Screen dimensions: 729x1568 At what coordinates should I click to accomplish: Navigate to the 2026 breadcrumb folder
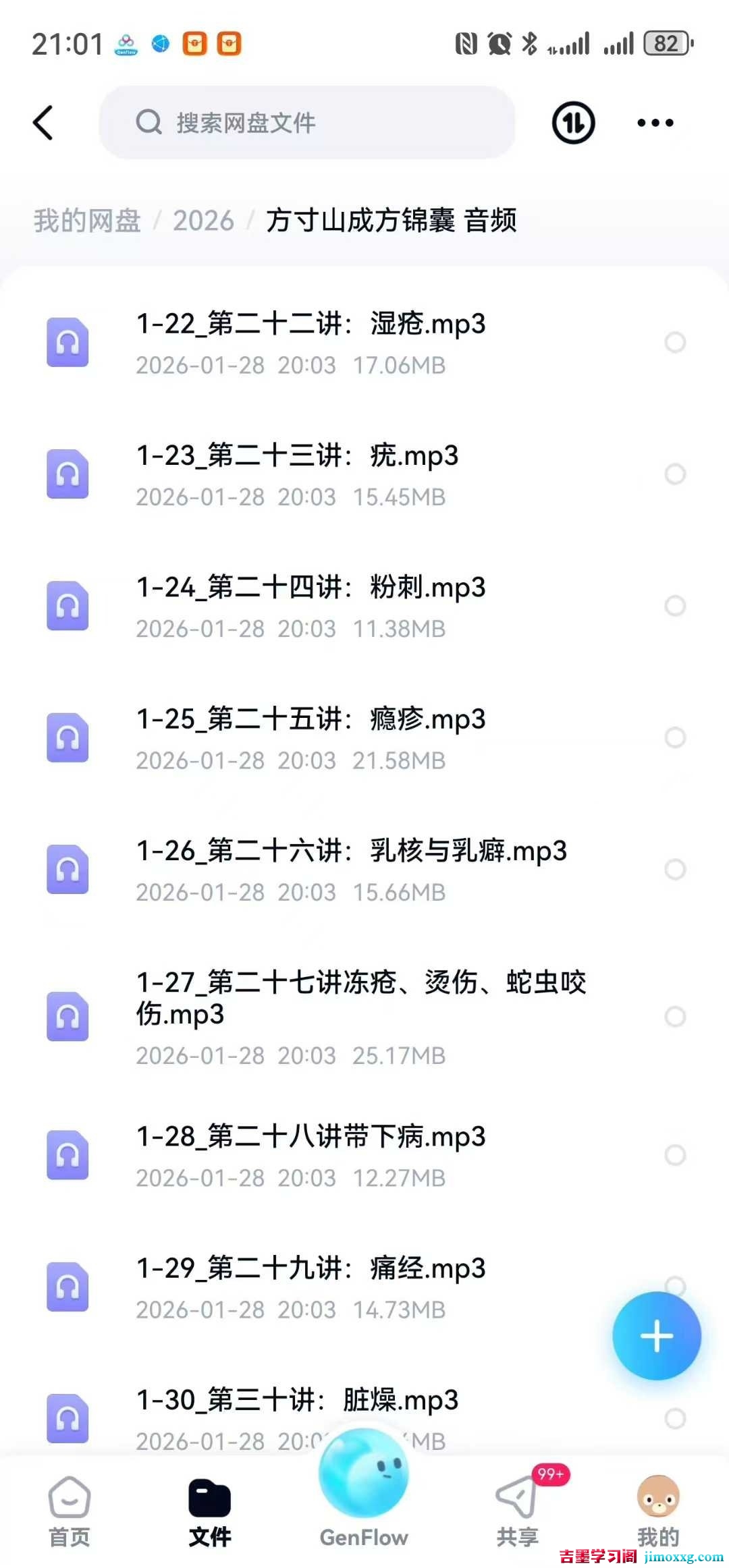click(x=203, y=220)
